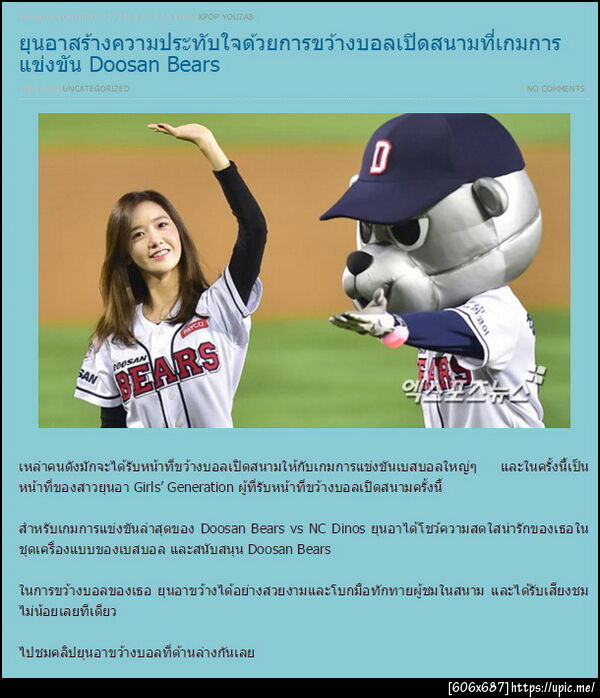Open the UNCATEGORIZED category link
Viewport: 600px width, 698px height.
point(96,89)
